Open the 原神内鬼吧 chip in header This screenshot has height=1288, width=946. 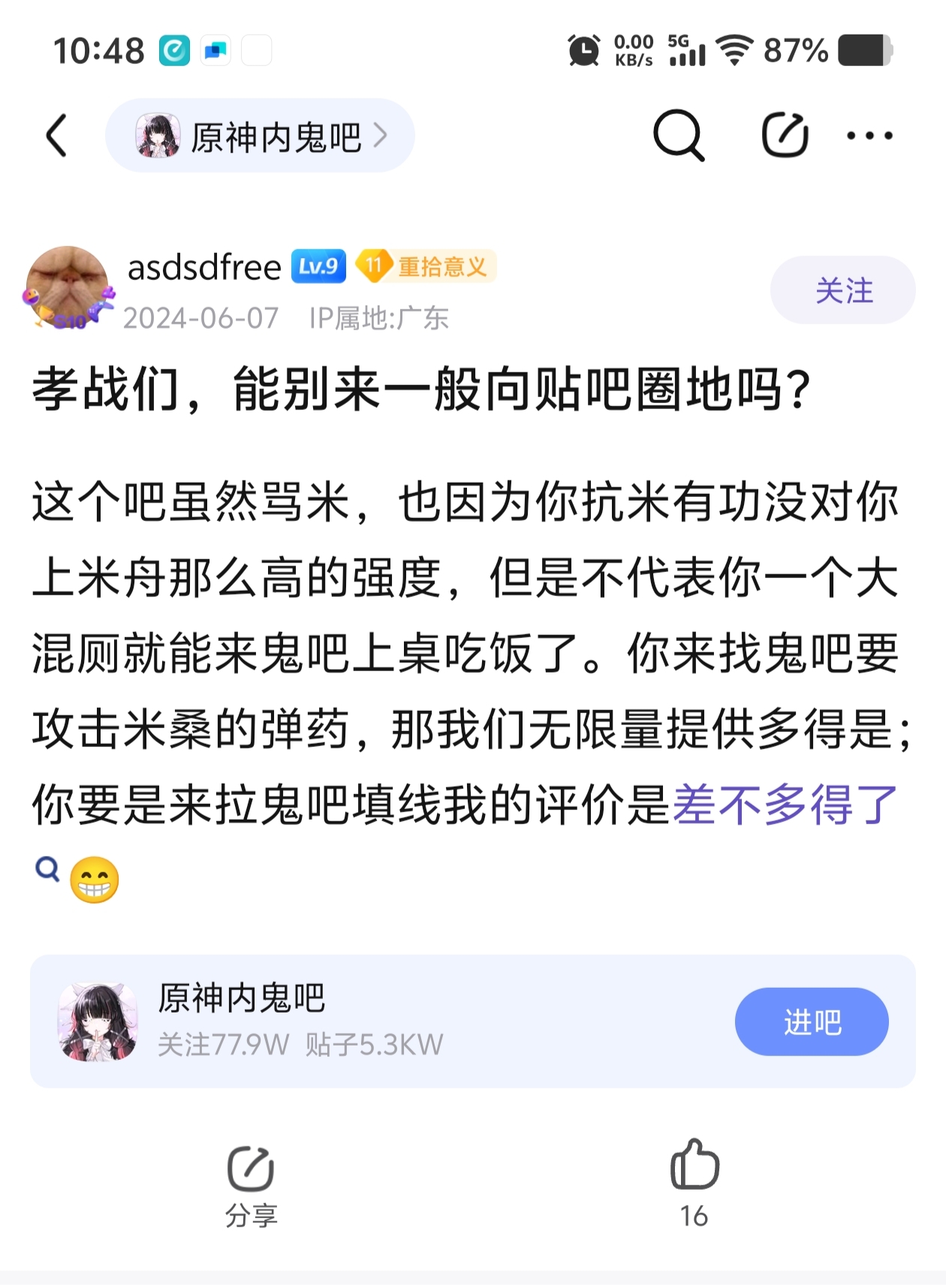point(260,136)
